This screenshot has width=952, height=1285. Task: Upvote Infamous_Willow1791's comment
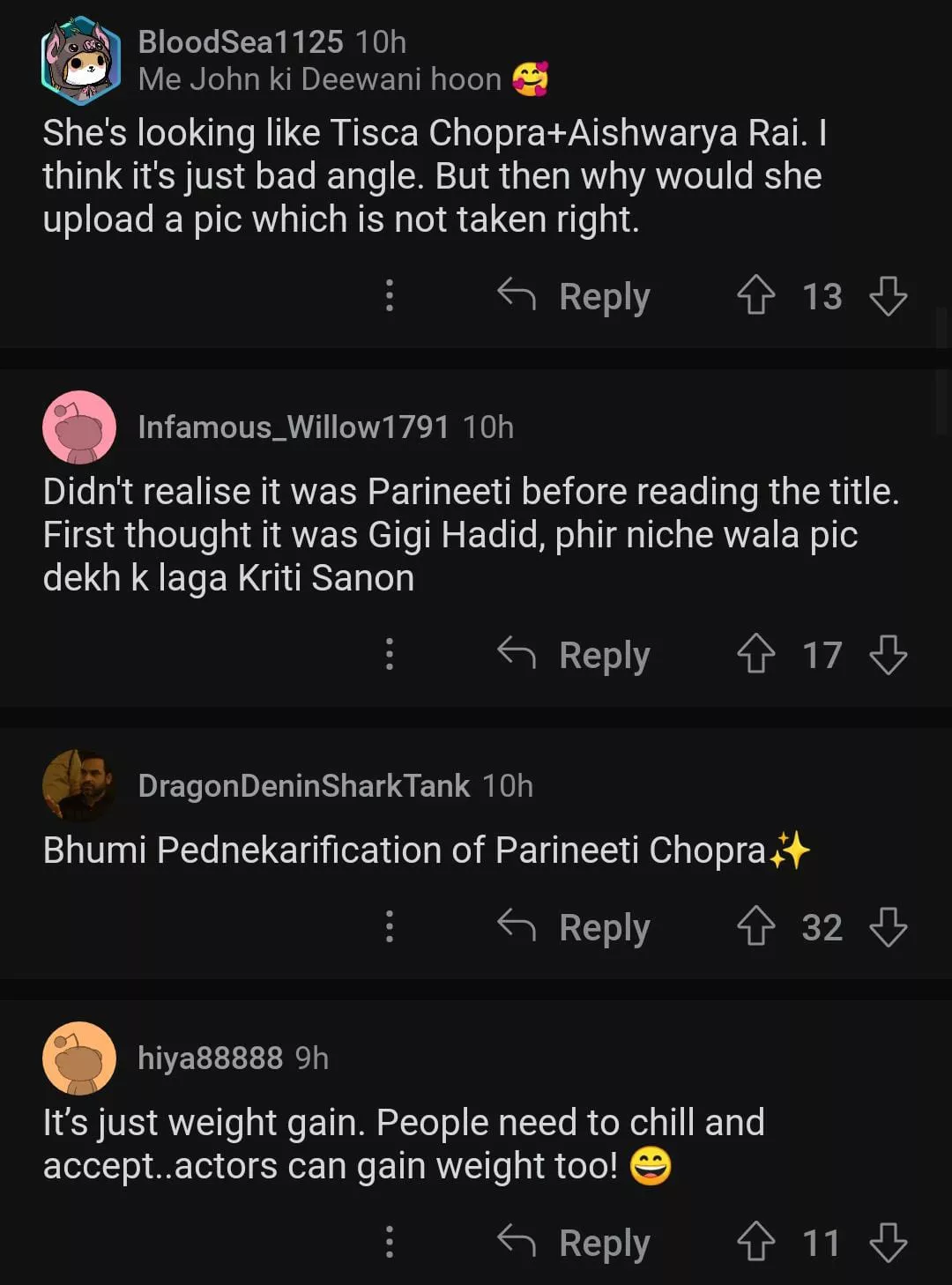coord(755,654)
